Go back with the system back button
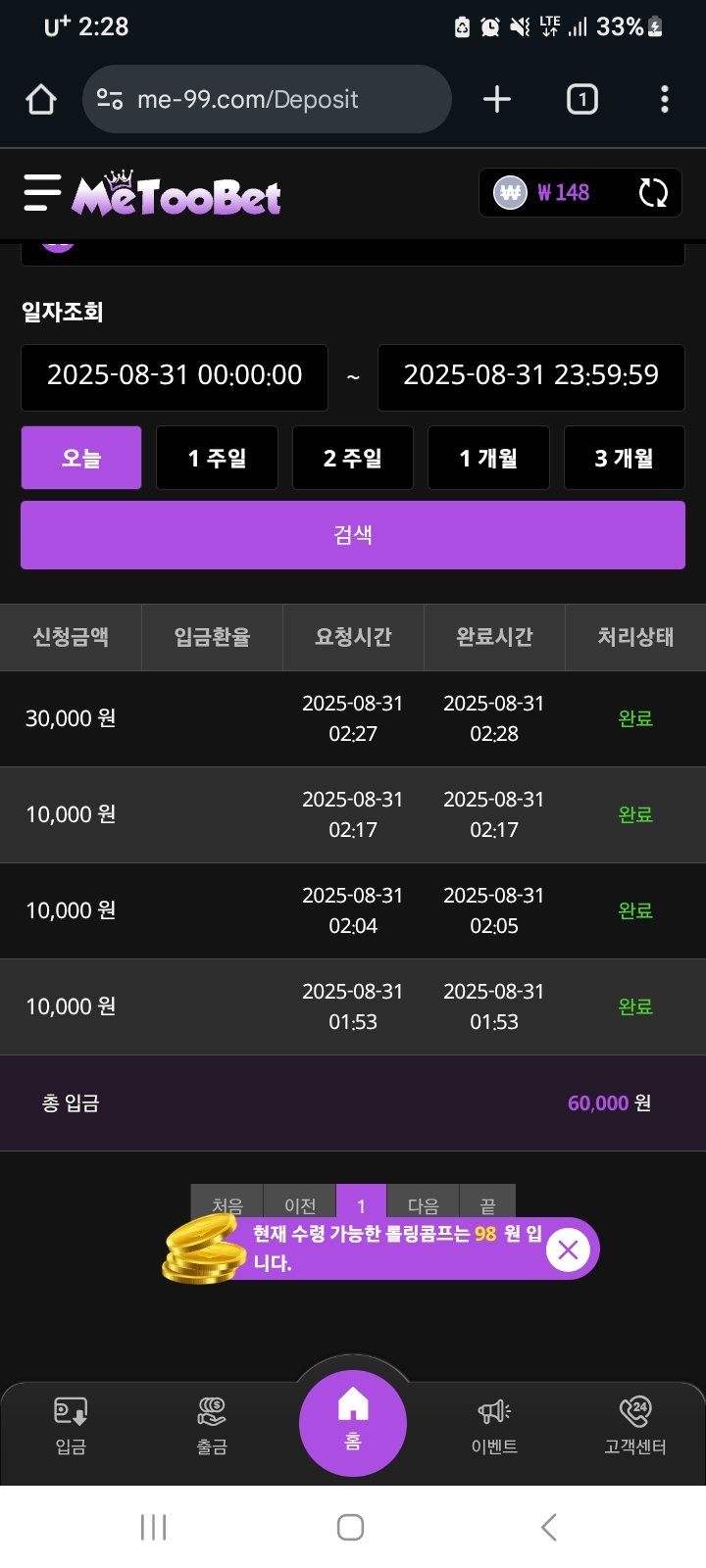 pos(549,1527)
